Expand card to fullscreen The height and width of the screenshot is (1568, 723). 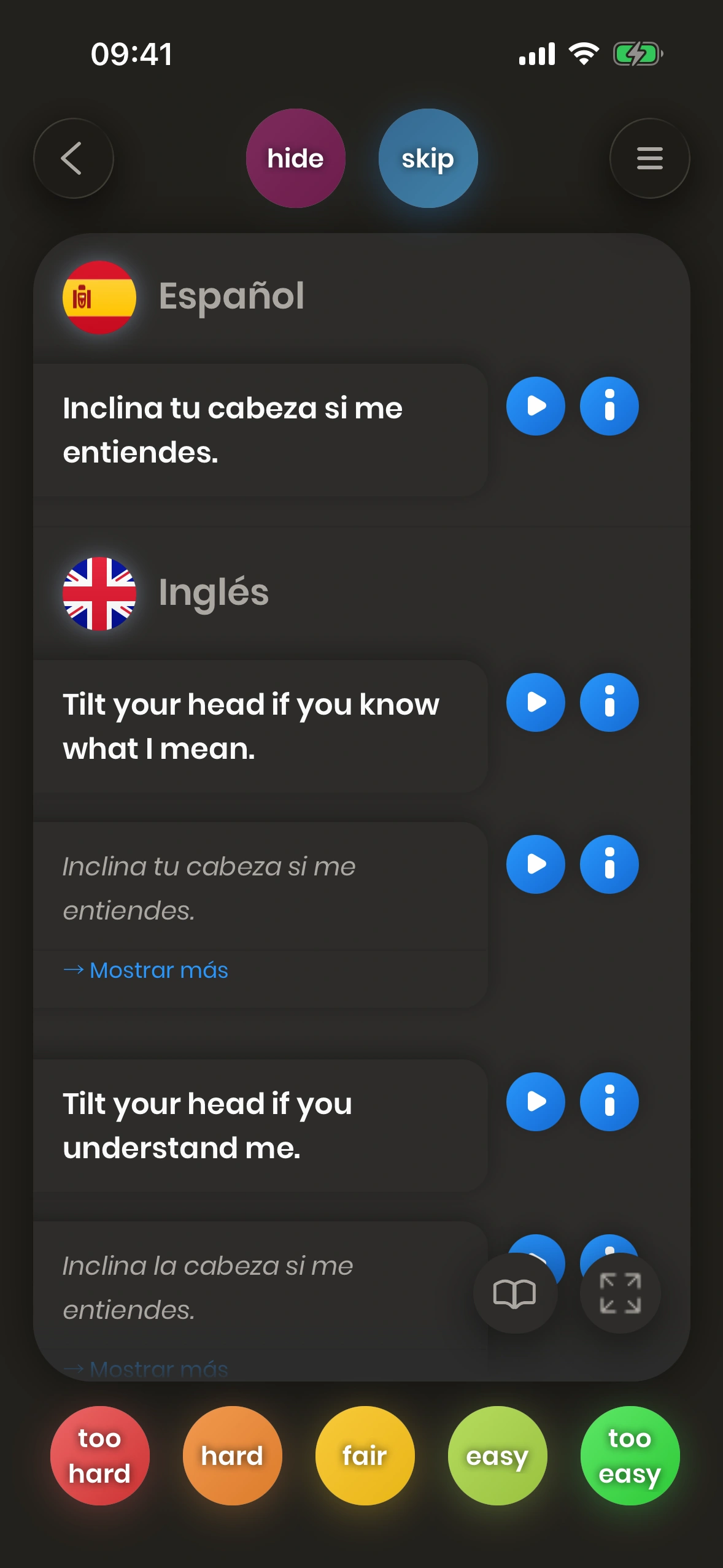(x=620, y=1293)
